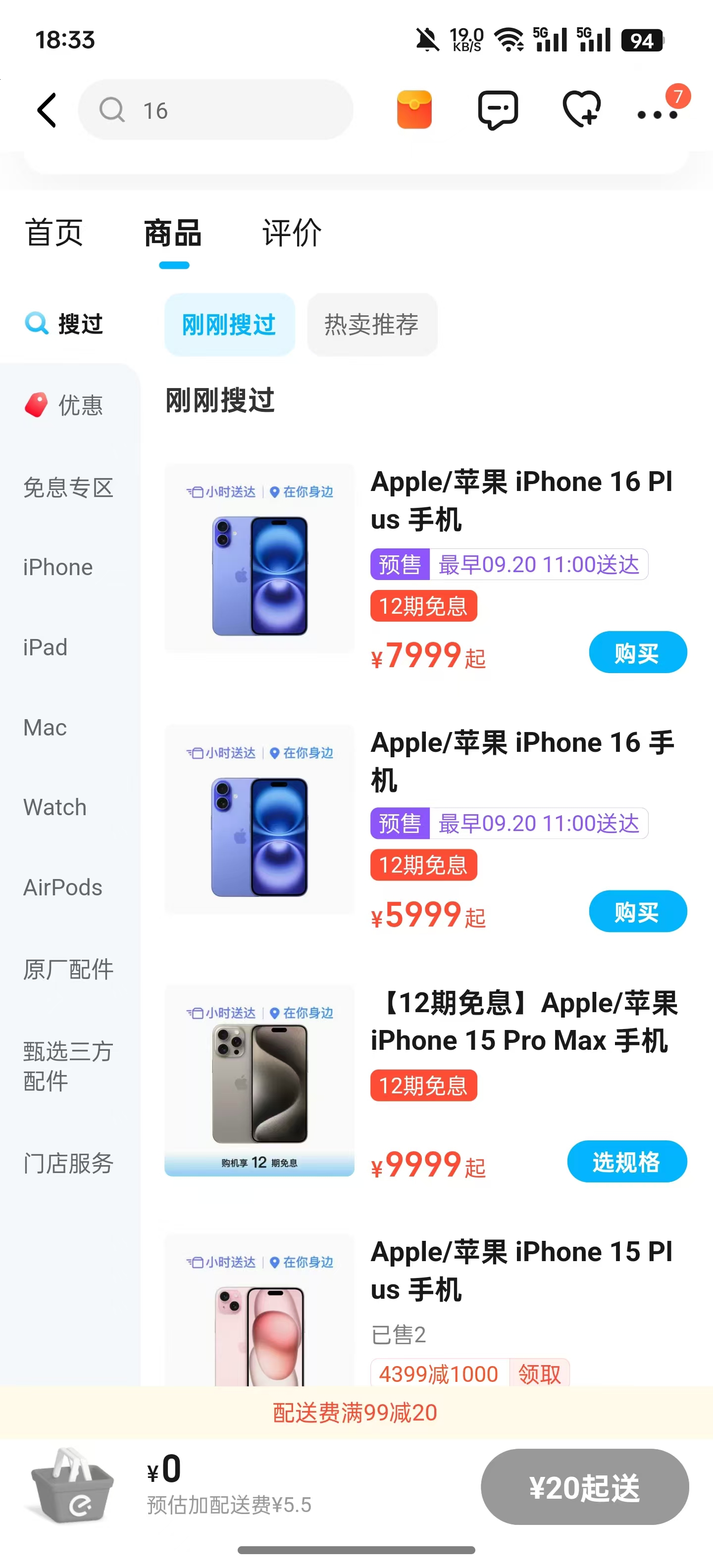The image size is (713, 1568).
Task: Claim the 4399减1000 coupon with 领取
Action: [x=539, y=1374]
